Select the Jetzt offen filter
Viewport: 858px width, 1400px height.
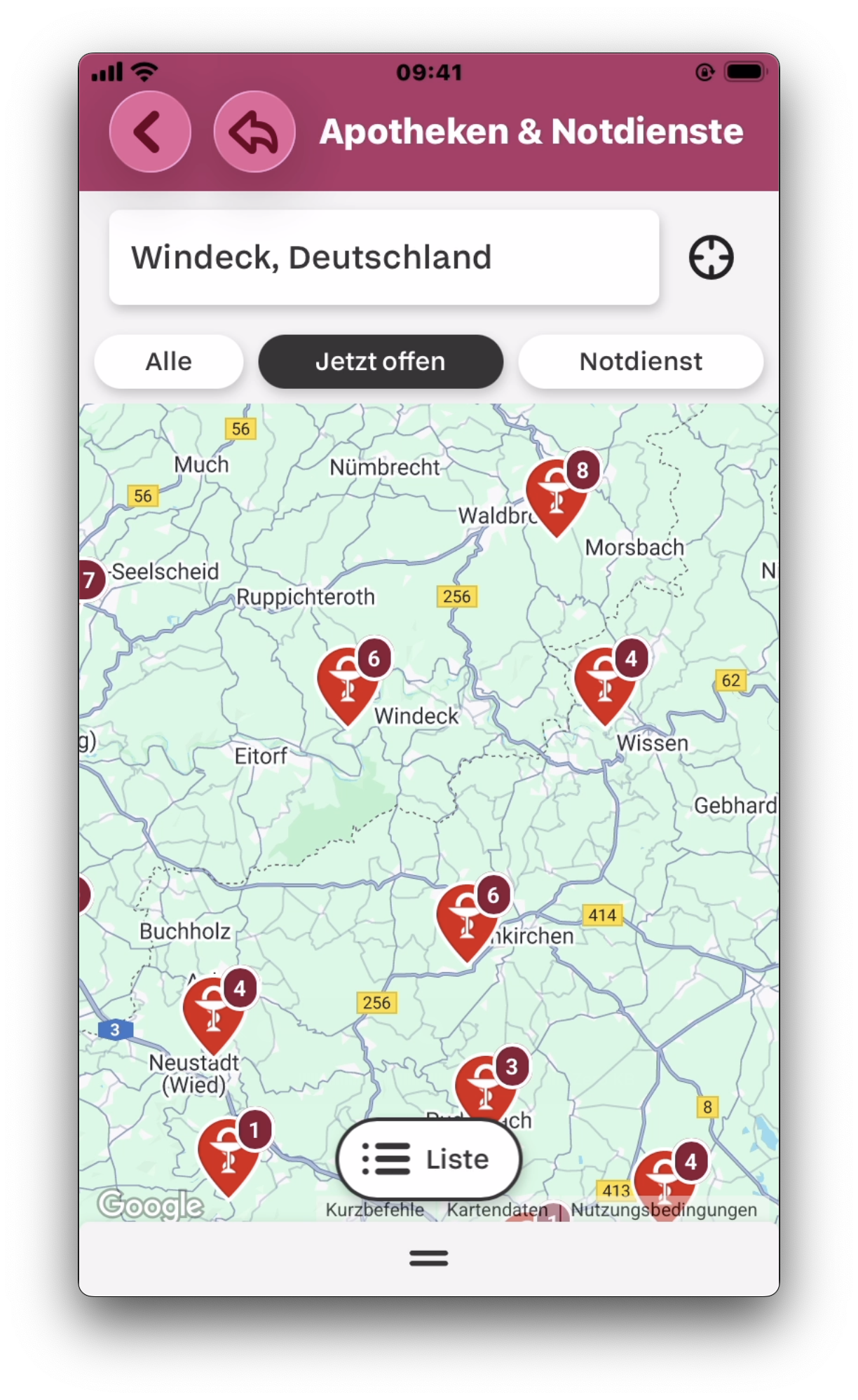381,362
